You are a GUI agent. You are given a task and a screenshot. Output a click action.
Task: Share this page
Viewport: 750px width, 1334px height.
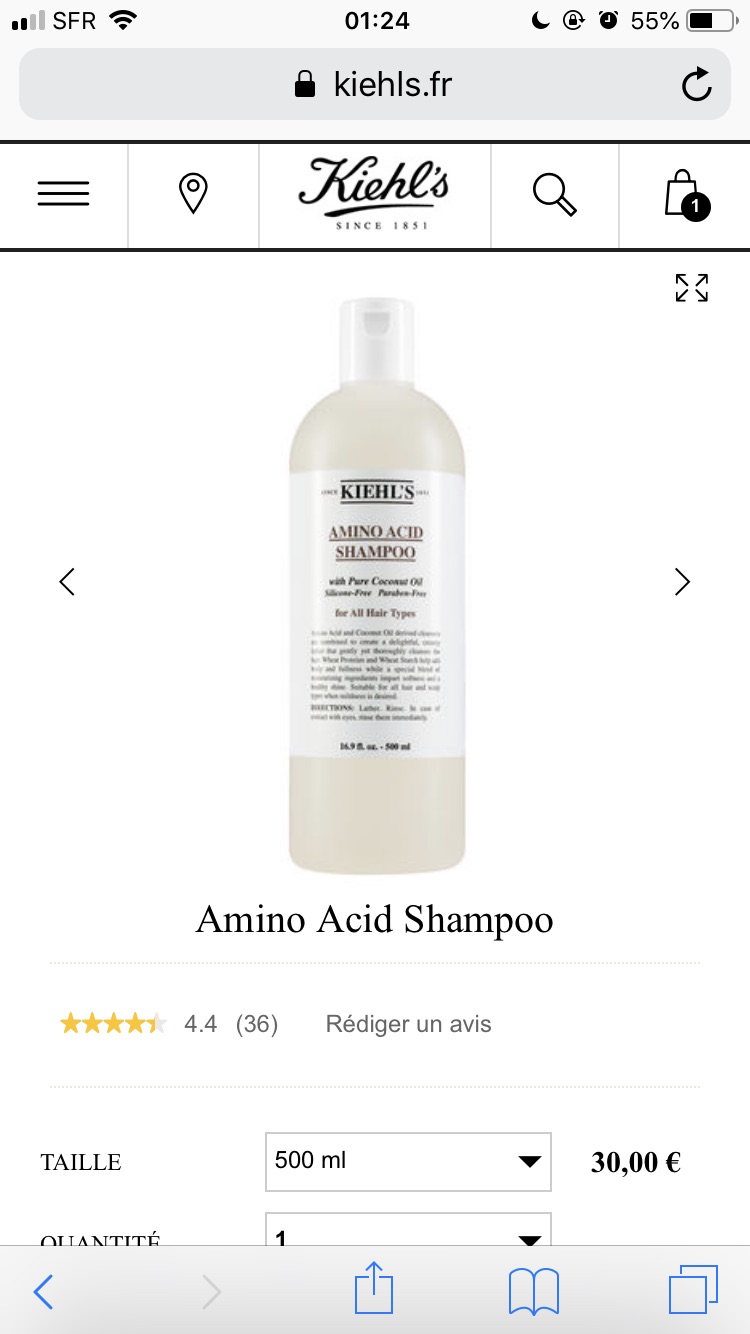(x=375, y=1288)
